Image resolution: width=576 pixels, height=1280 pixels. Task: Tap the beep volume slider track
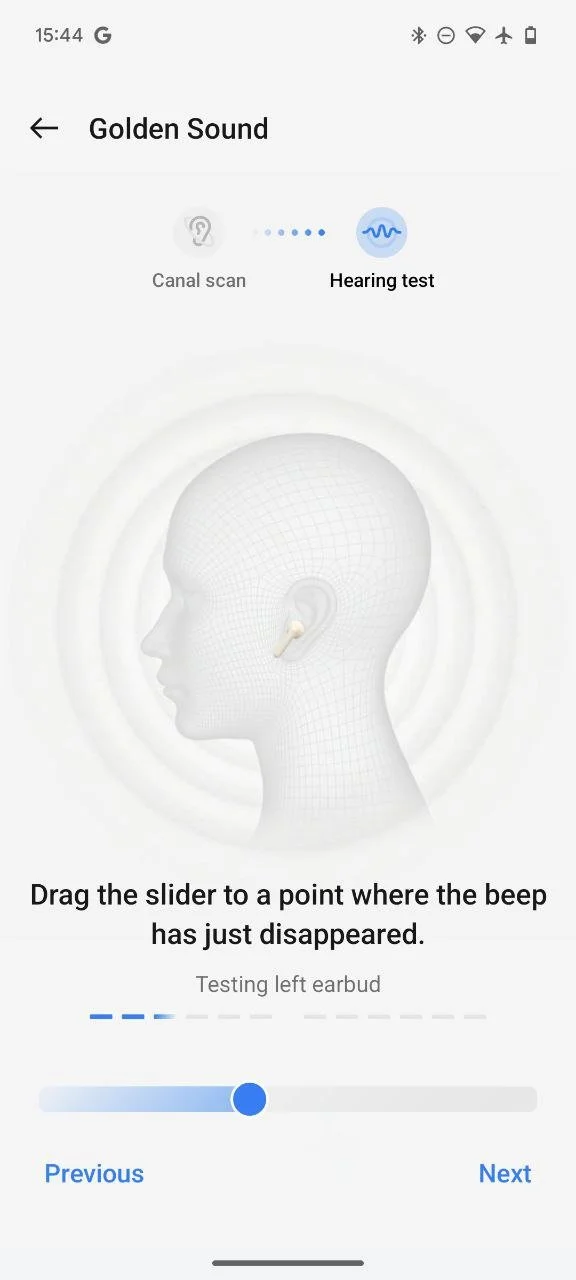point(288,1099)
